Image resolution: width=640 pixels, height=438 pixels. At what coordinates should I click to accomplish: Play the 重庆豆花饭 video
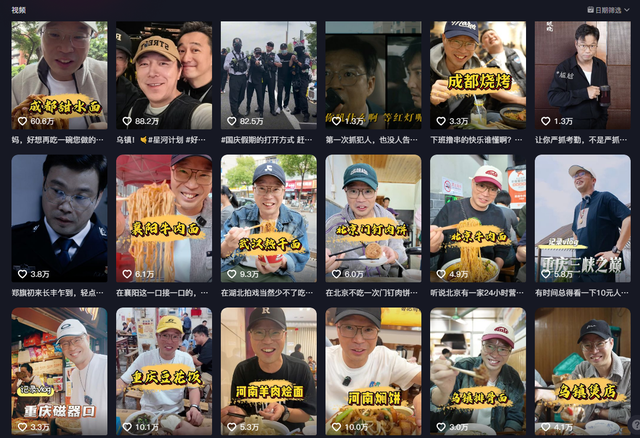tap(164, 370)
